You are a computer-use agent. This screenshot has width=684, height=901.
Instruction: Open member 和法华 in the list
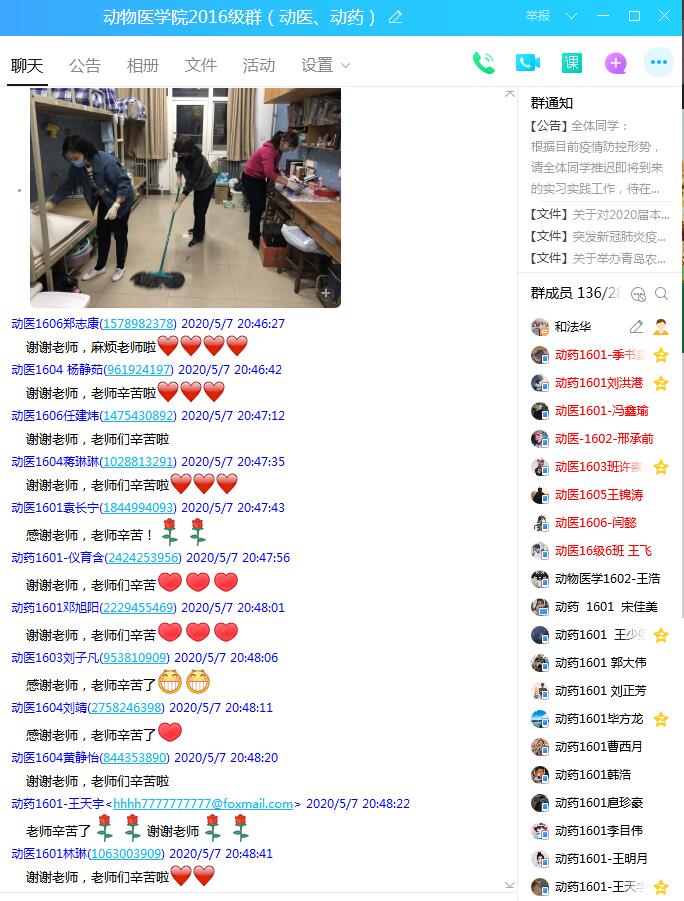(x=573, y=327)
